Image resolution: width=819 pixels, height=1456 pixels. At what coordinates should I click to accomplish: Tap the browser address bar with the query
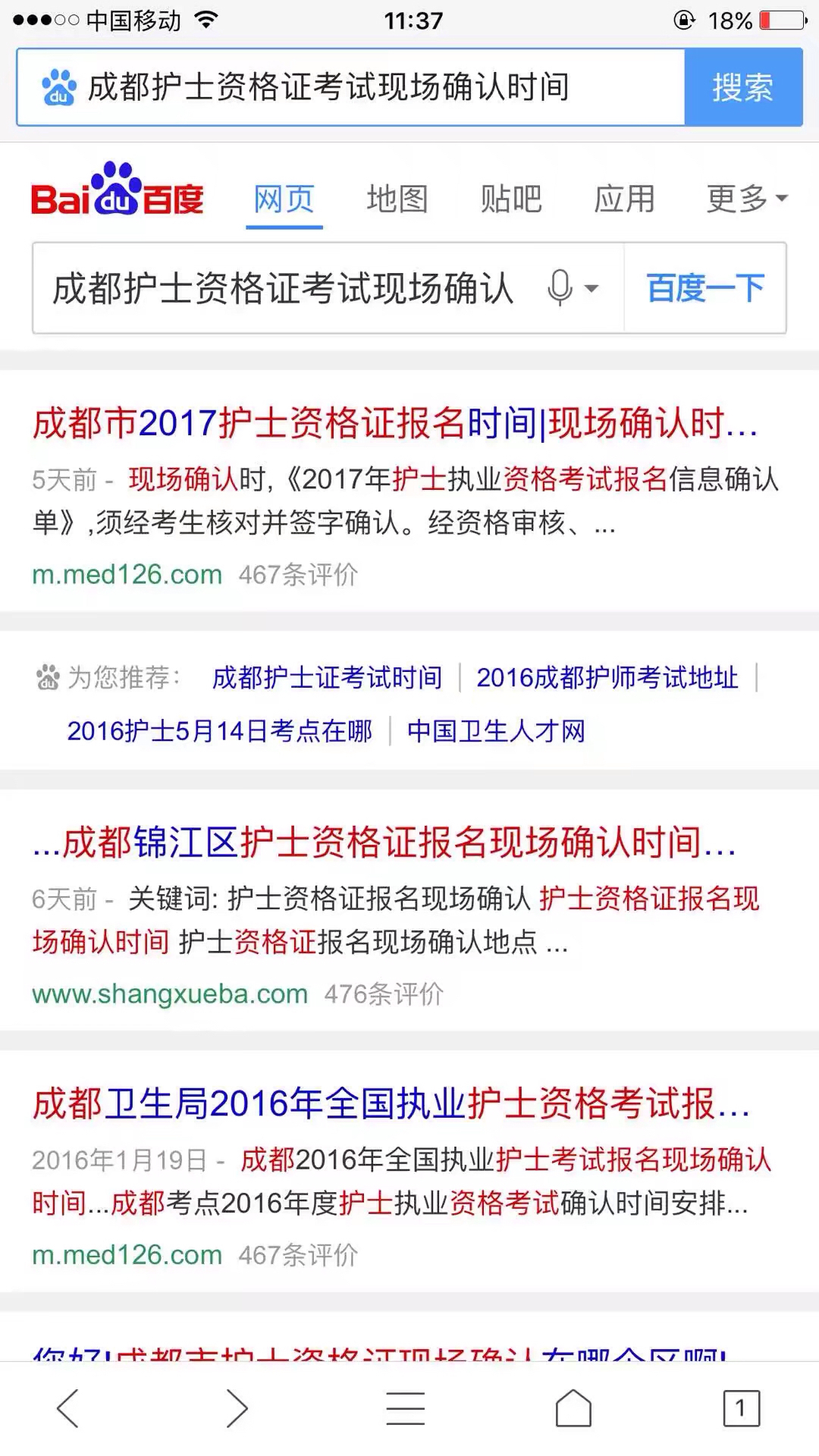pyautogui.click(x=349, y=87)
